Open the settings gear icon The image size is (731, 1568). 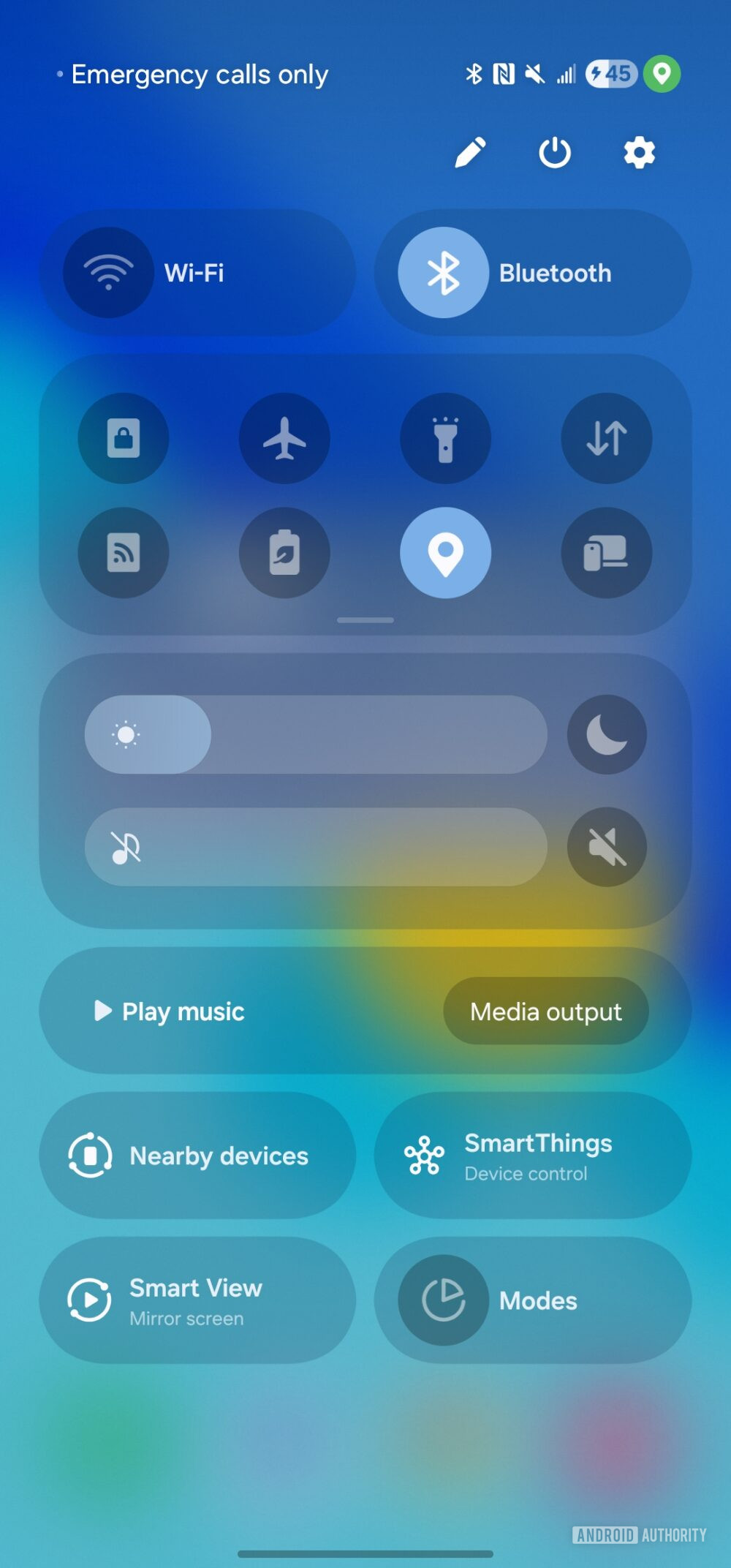tap(638, 153)
